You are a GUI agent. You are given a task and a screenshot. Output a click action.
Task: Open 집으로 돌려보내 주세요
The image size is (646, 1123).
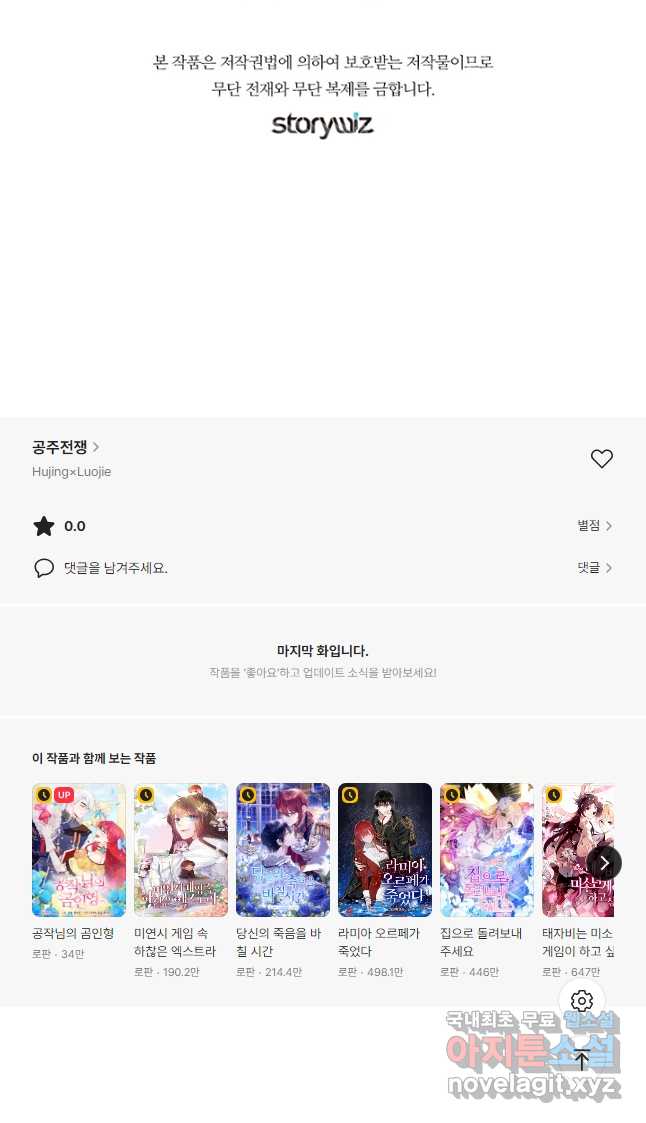487,850
